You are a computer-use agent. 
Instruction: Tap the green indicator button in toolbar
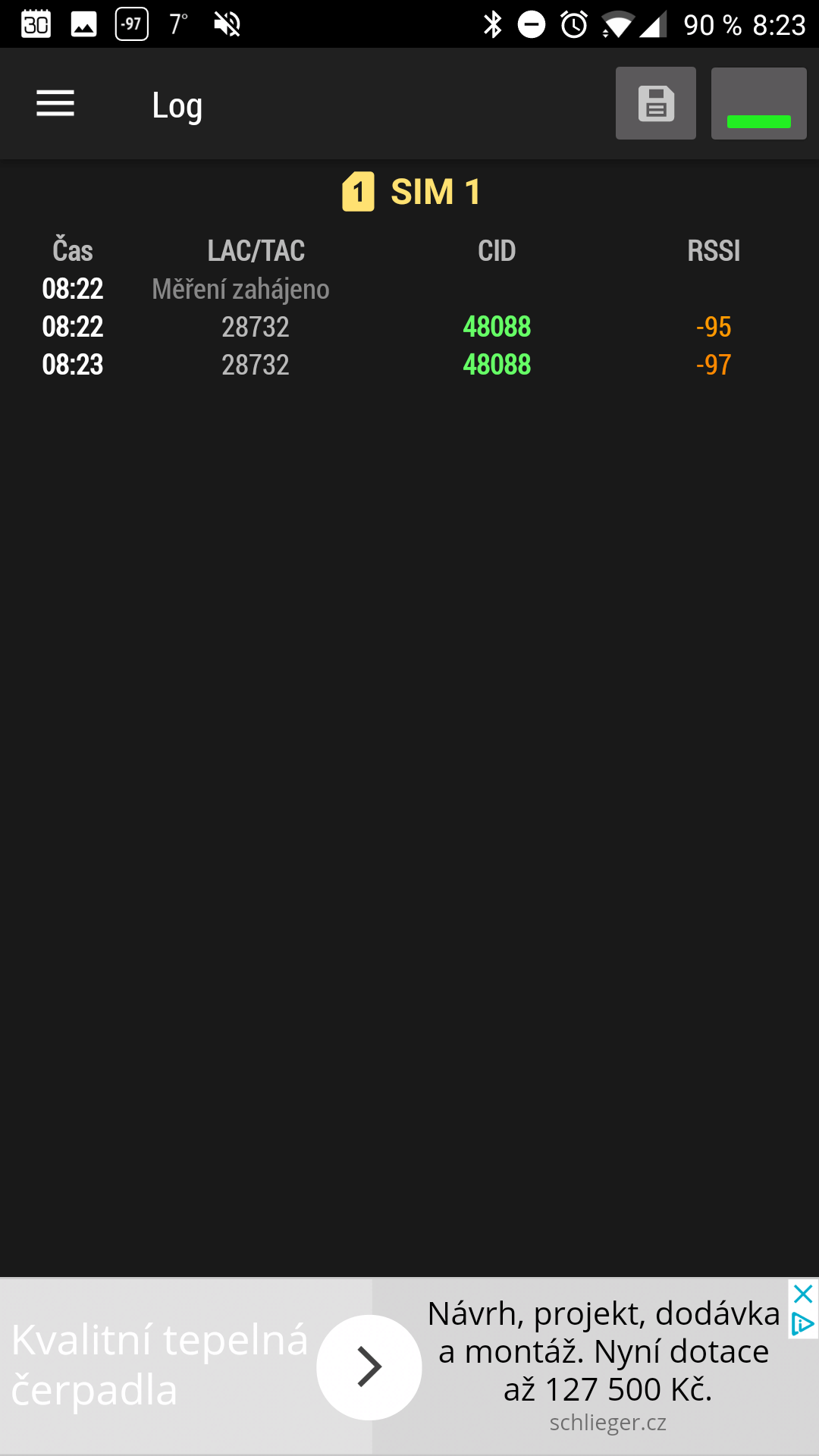(758, 103)
